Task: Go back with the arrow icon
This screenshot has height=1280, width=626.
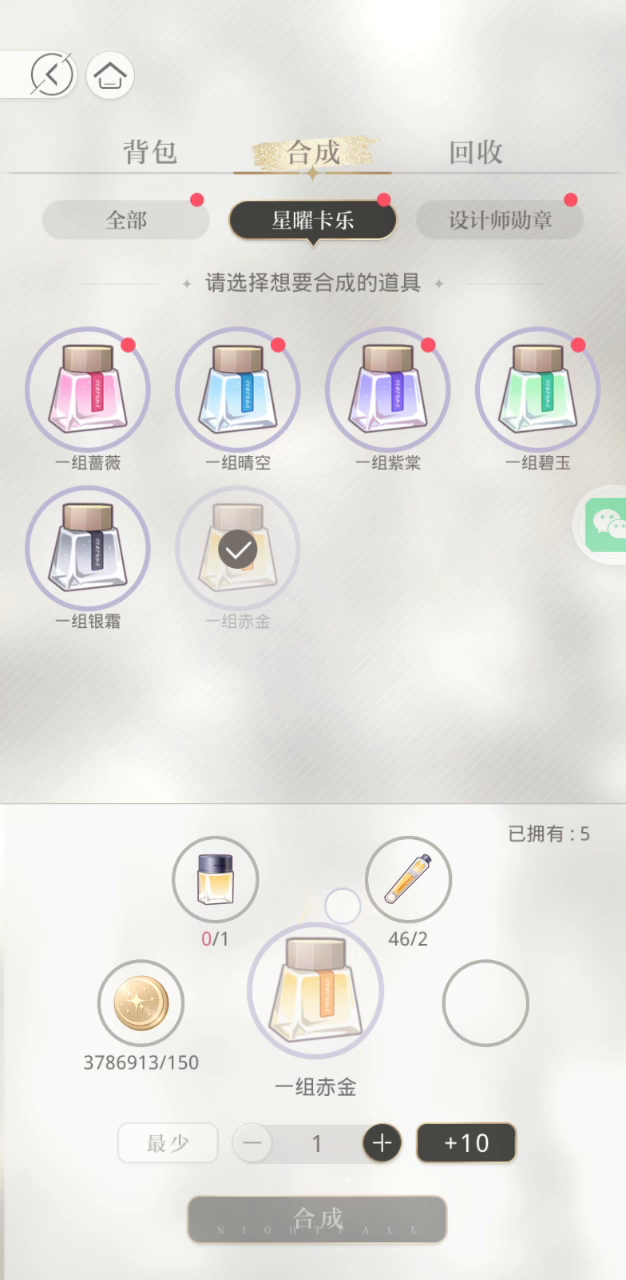Action: coord(51,74)
